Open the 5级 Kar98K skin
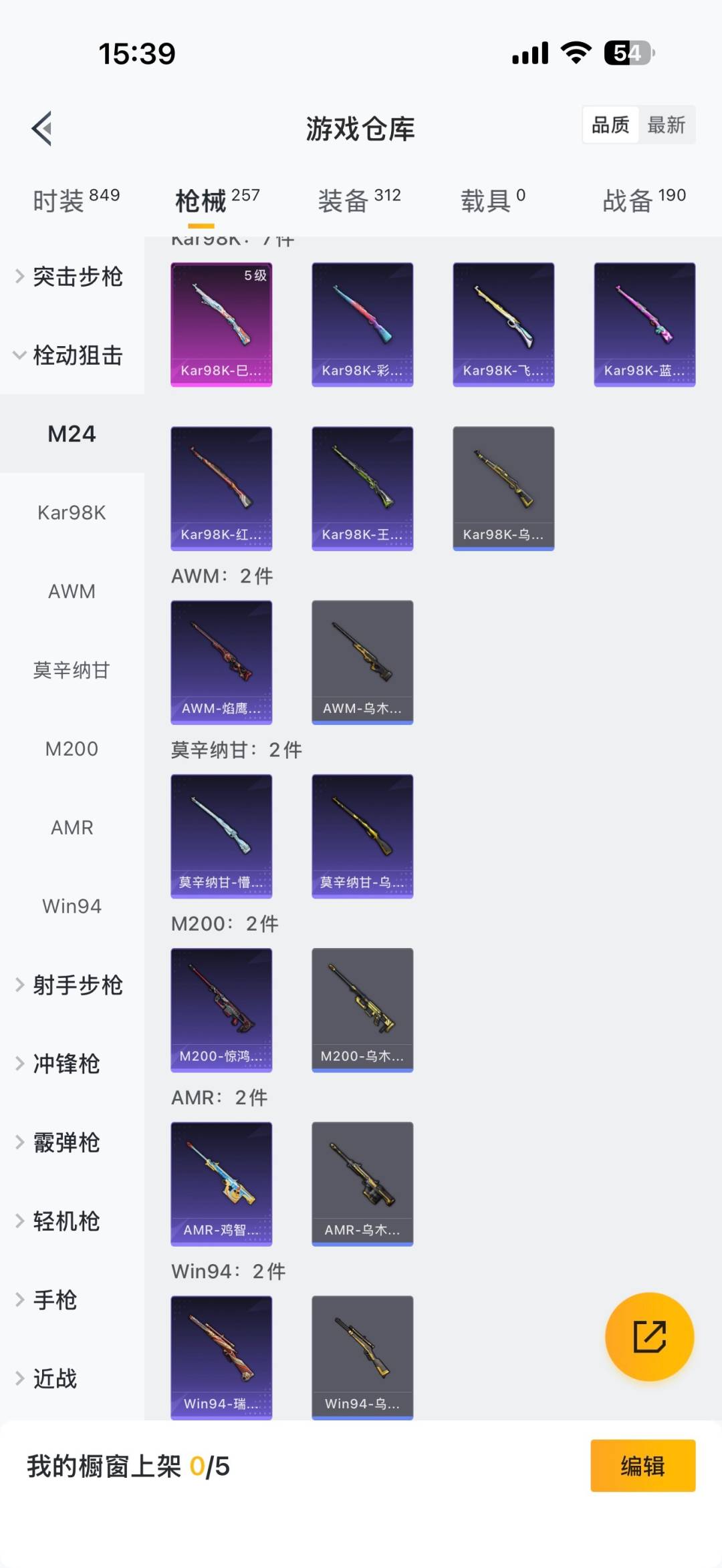The image size is (722, 1568). click(x=221, y=324)
